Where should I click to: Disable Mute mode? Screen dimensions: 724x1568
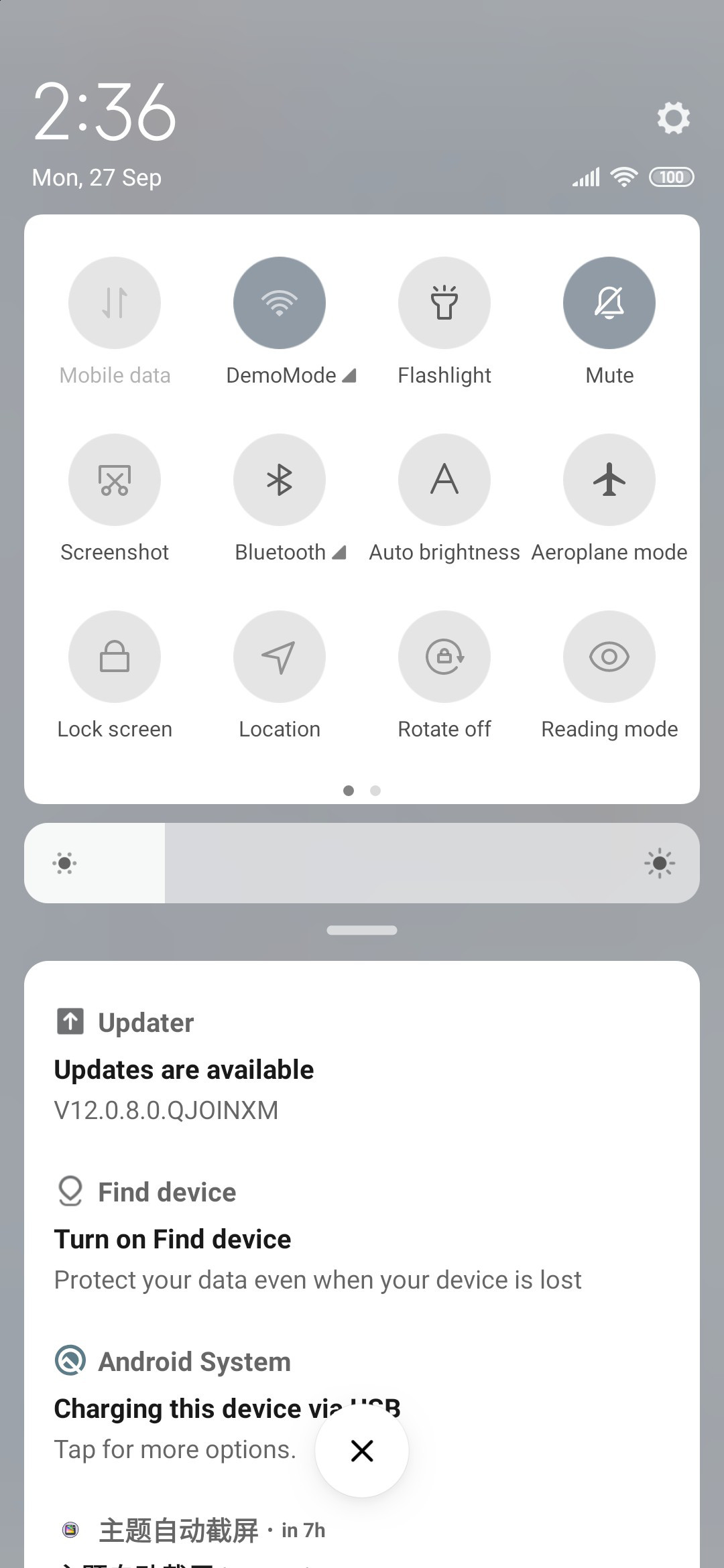609,303
